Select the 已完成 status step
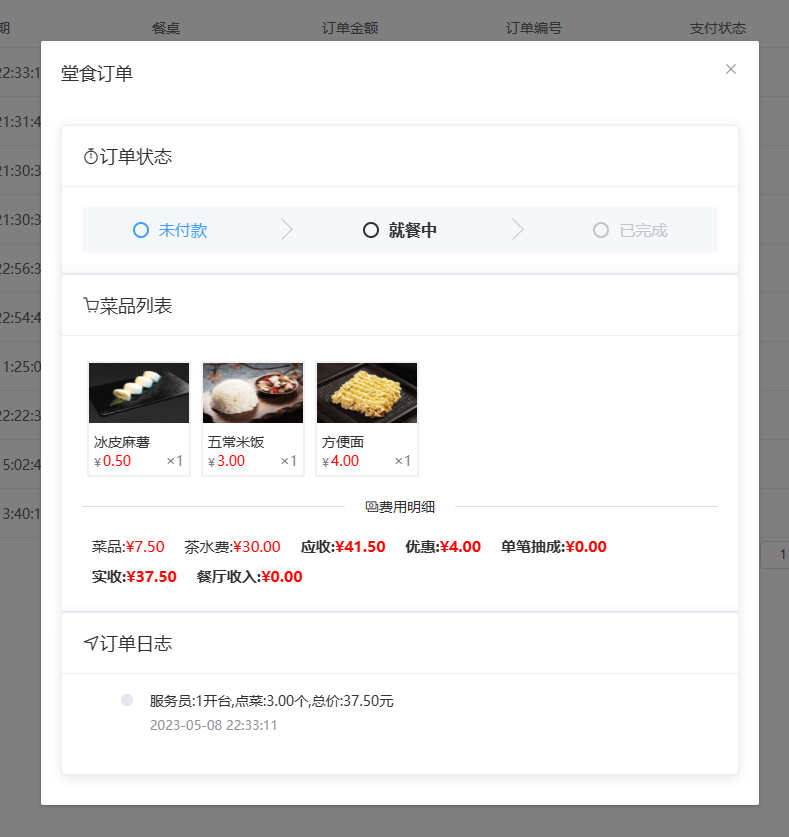 point(630,230)
